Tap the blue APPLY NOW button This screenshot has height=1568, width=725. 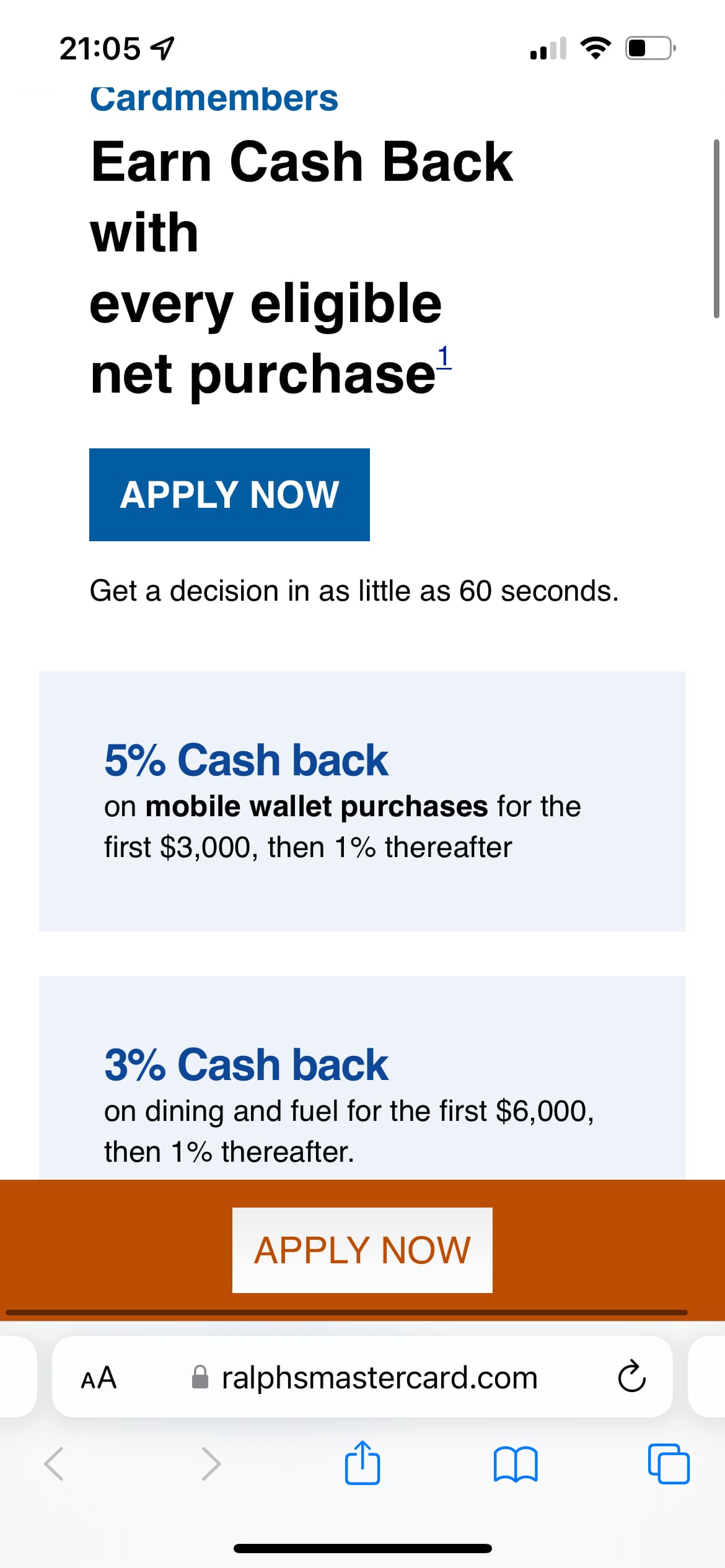click(229, 494)
